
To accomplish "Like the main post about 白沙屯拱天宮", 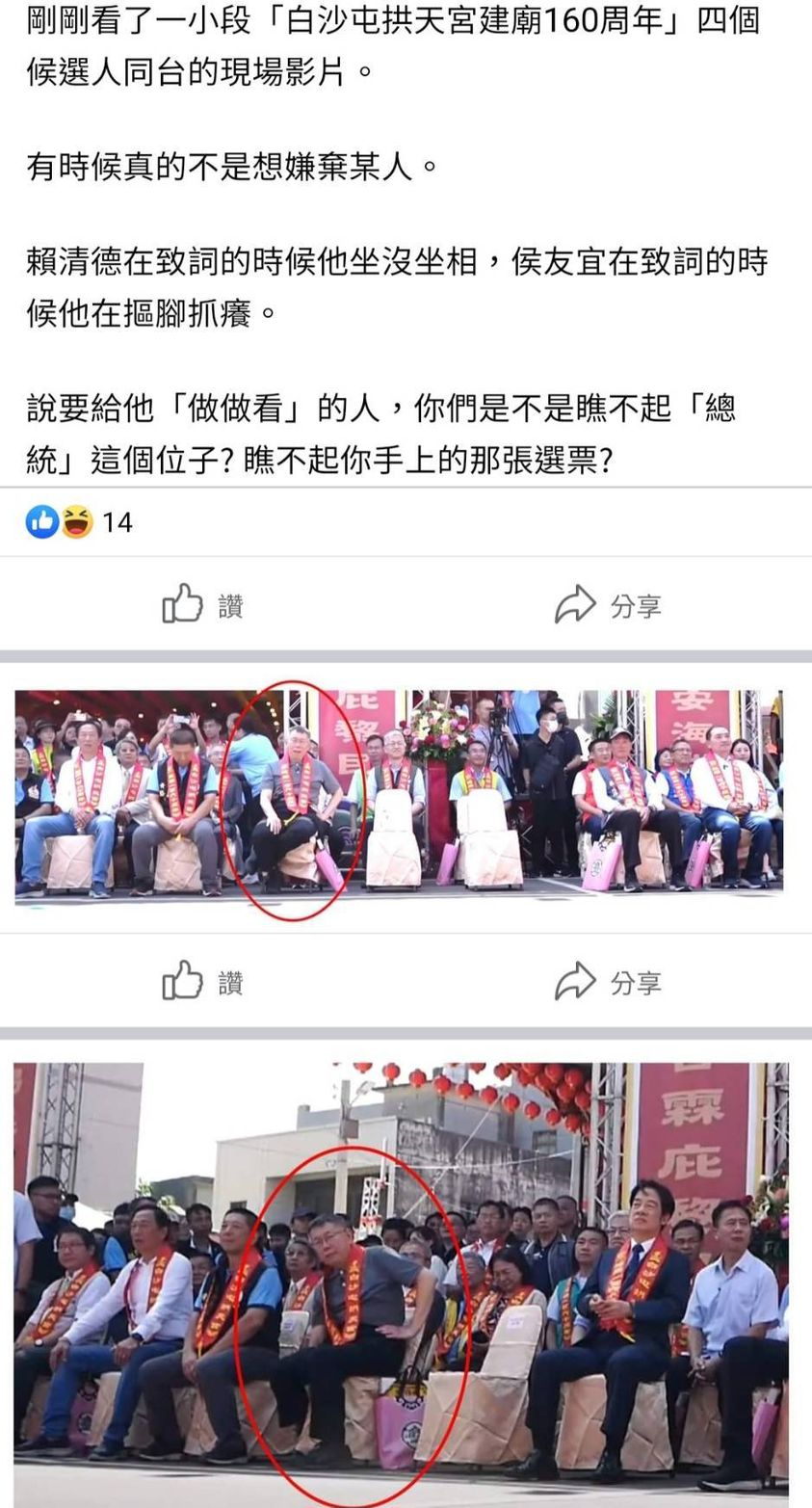I will pos(202,605).
